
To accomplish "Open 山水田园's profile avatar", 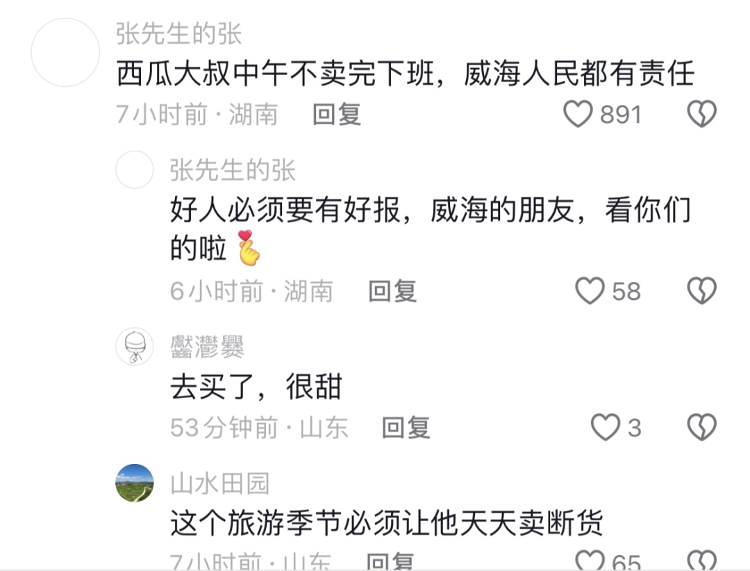I will (x=135, y=483).
